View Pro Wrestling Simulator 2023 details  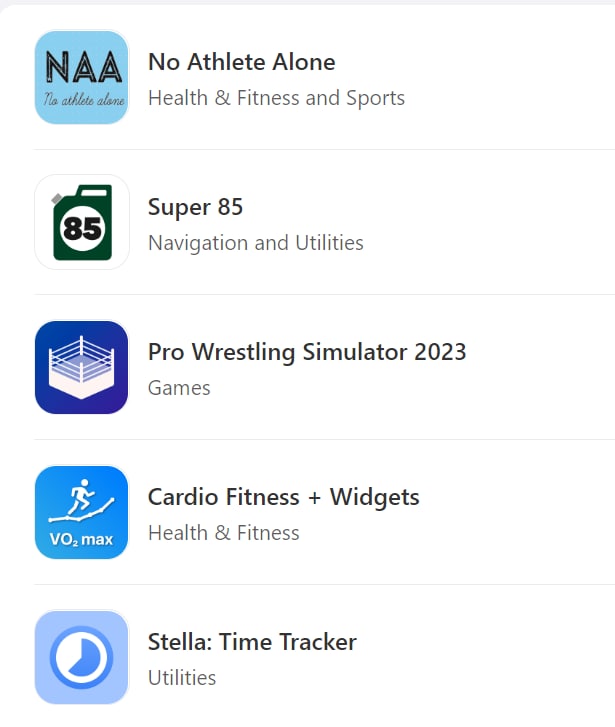click(306, 353)
